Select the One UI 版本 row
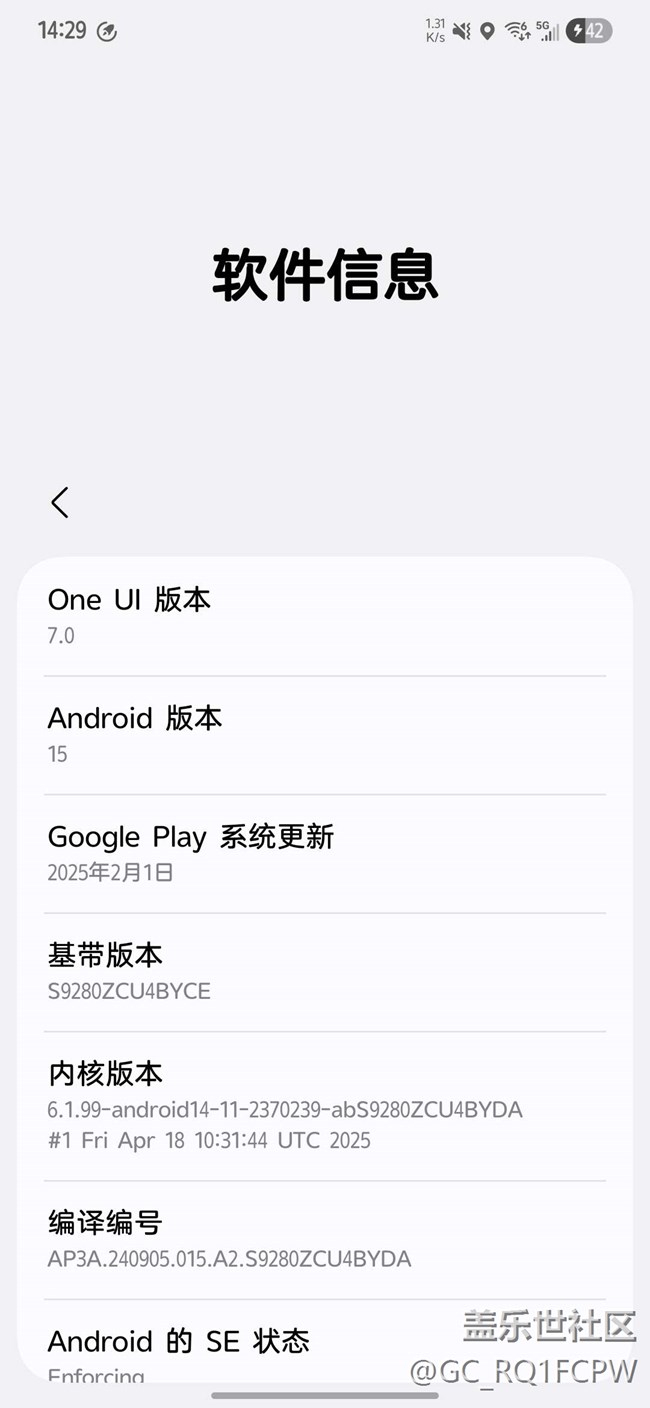The width and height of the screenshot is (650, 1408). click(x=324, y=616)
